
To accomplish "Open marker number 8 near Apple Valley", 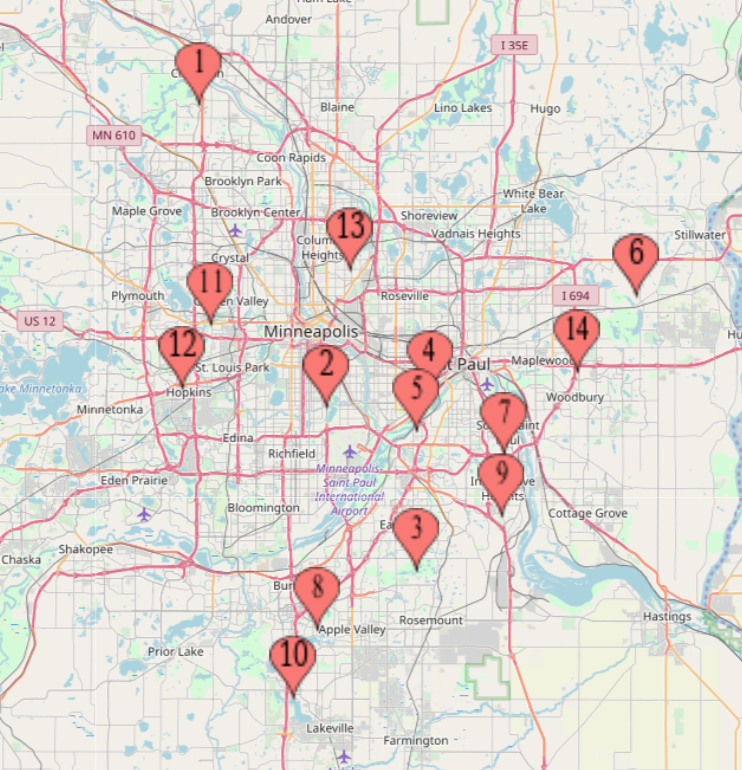I will point(317,589).
